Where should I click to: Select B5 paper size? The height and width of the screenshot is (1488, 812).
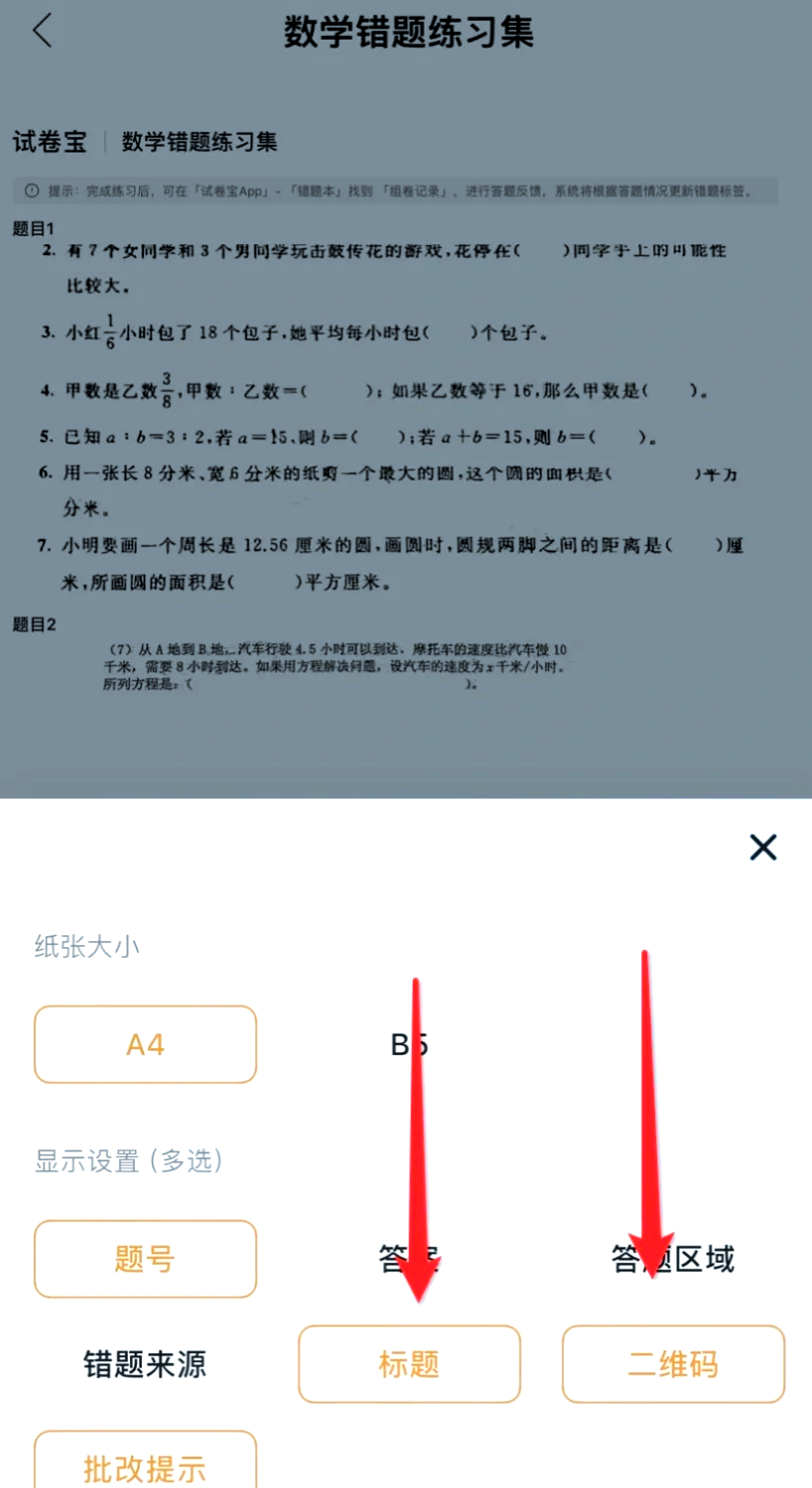click(x=409, y=1044)
